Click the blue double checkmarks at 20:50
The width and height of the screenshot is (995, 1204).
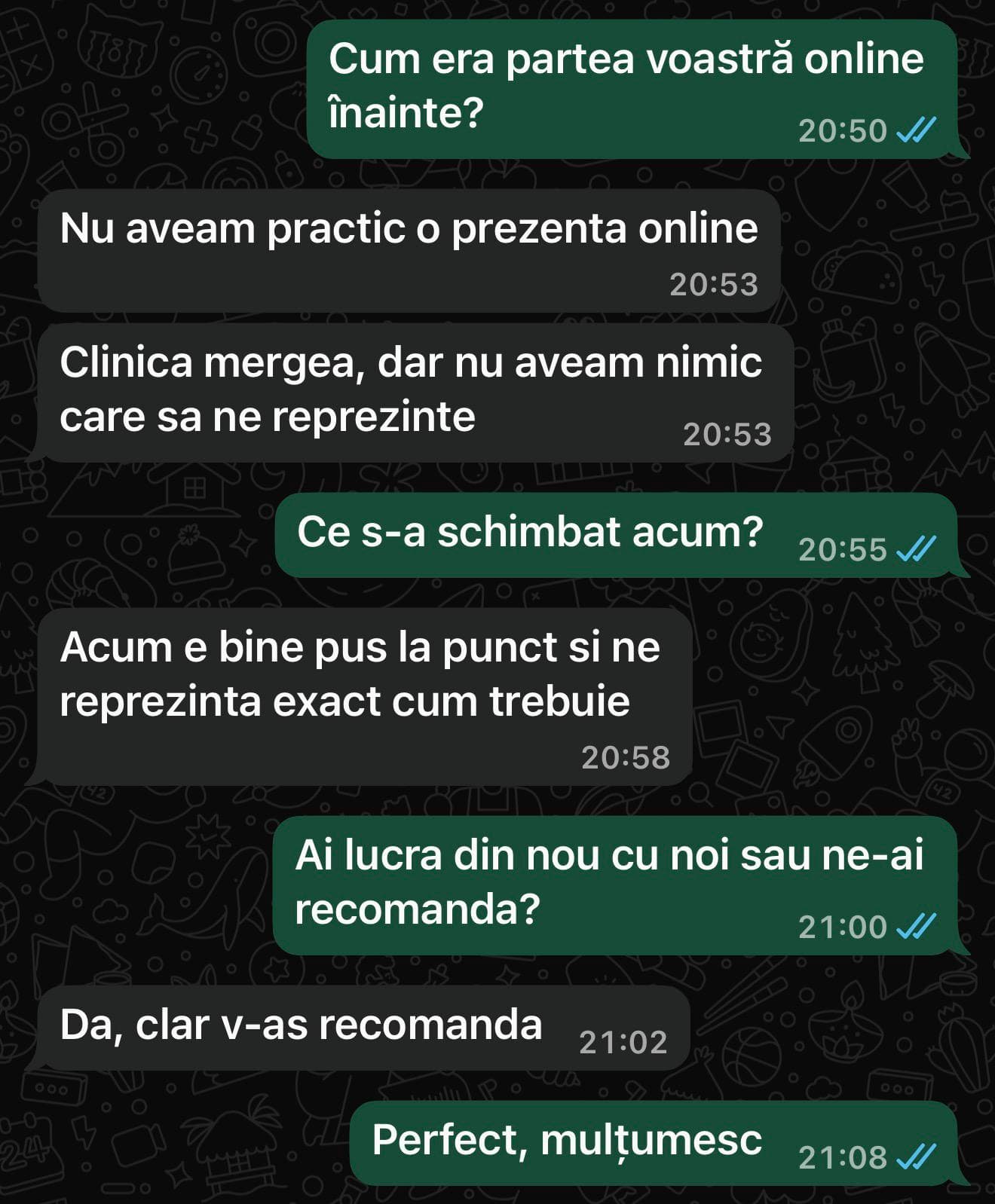tap(914, 131)
